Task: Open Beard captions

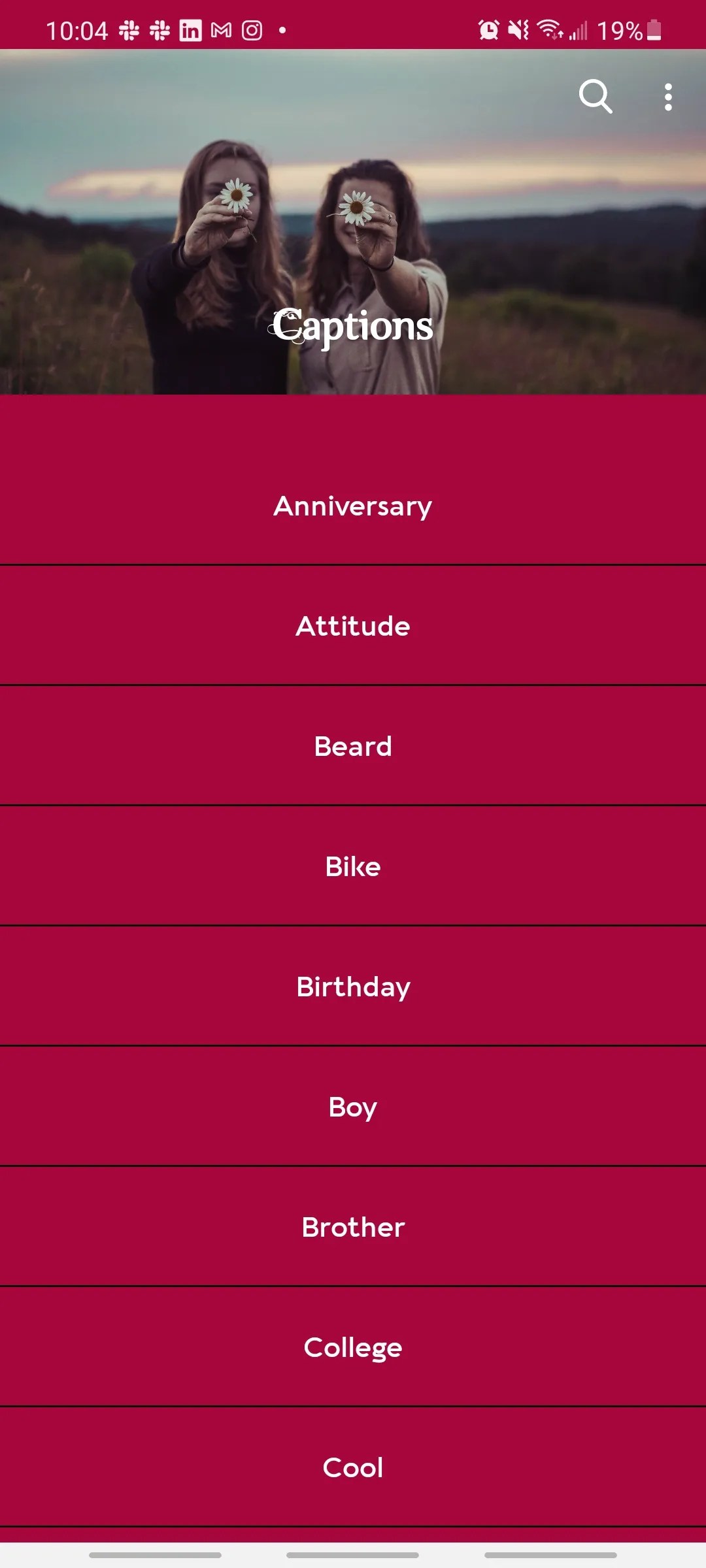Action: (353, 746)
